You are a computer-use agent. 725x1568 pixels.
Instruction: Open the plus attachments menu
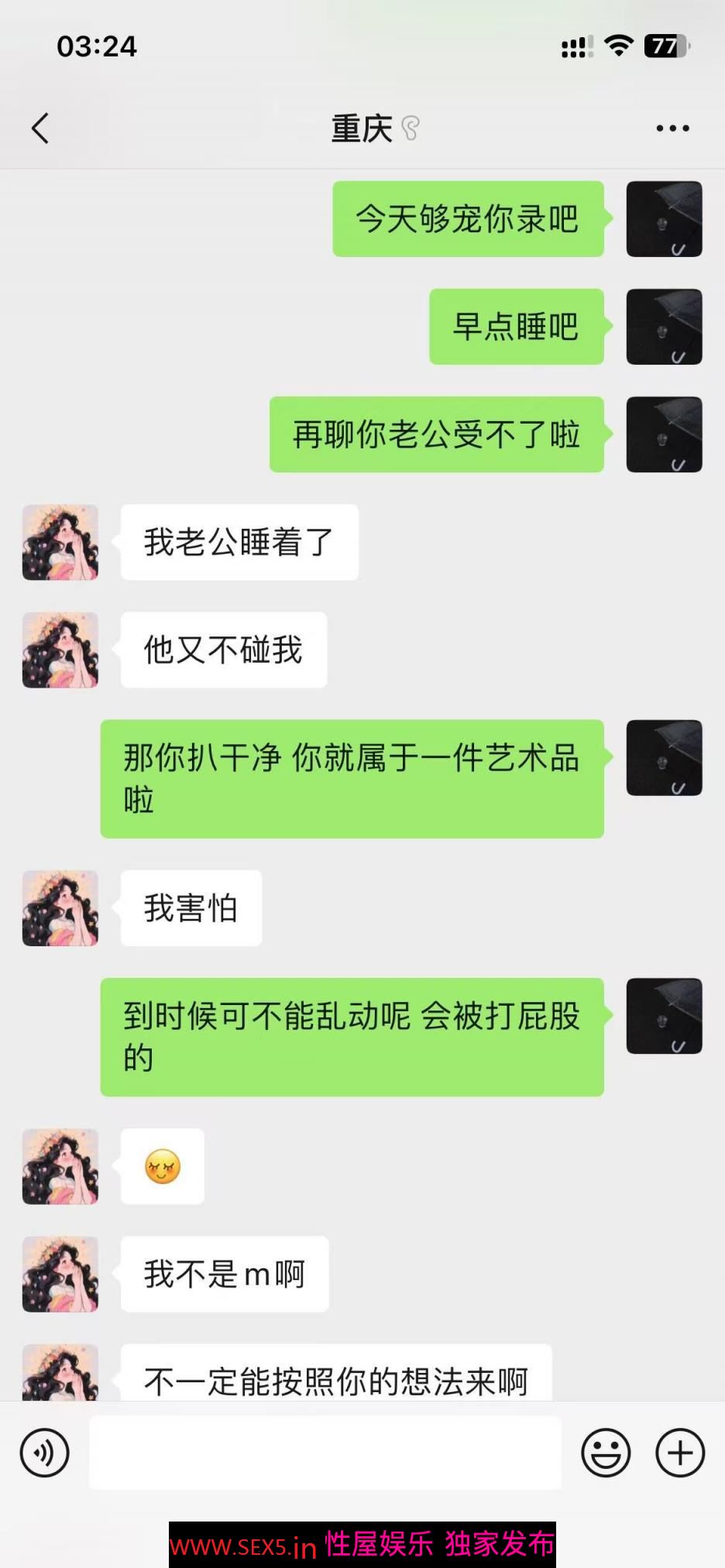coord(680,1453)
